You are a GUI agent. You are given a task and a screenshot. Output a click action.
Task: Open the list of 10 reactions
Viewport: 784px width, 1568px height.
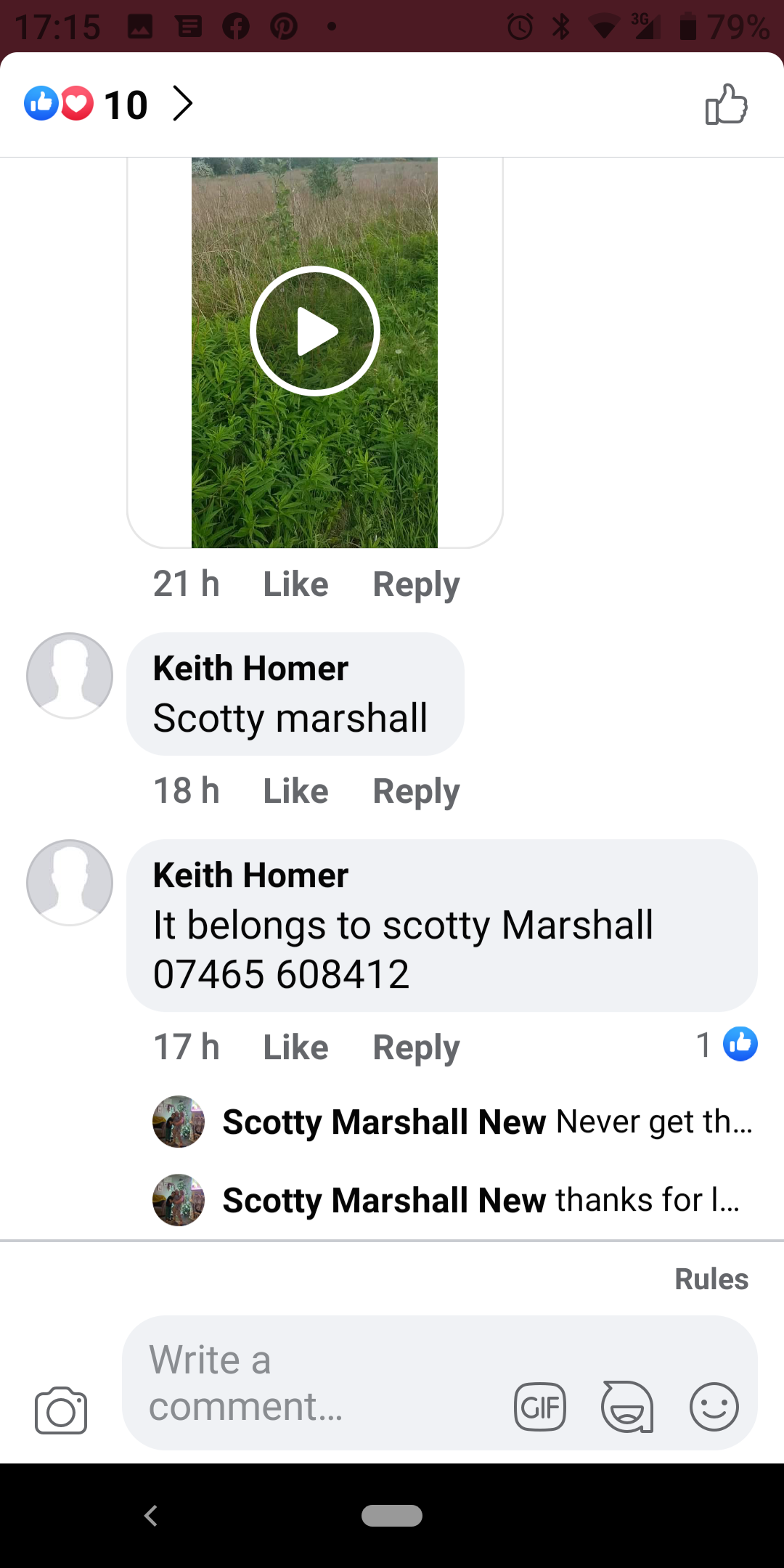pyautogui.click(x=109, y=105)
